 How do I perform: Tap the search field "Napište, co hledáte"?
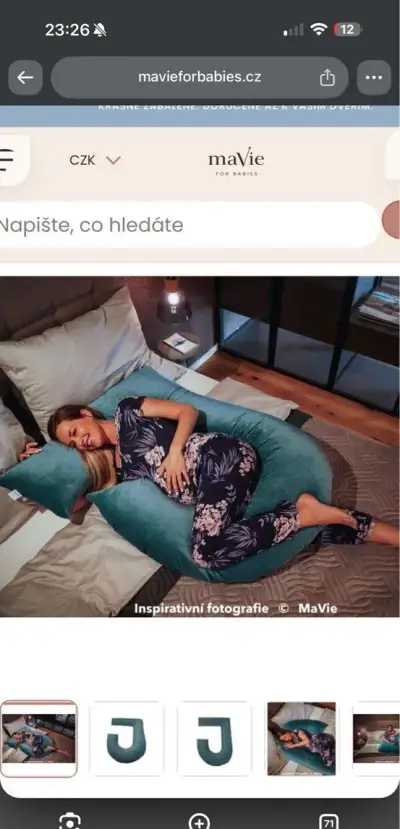[189, 225]
